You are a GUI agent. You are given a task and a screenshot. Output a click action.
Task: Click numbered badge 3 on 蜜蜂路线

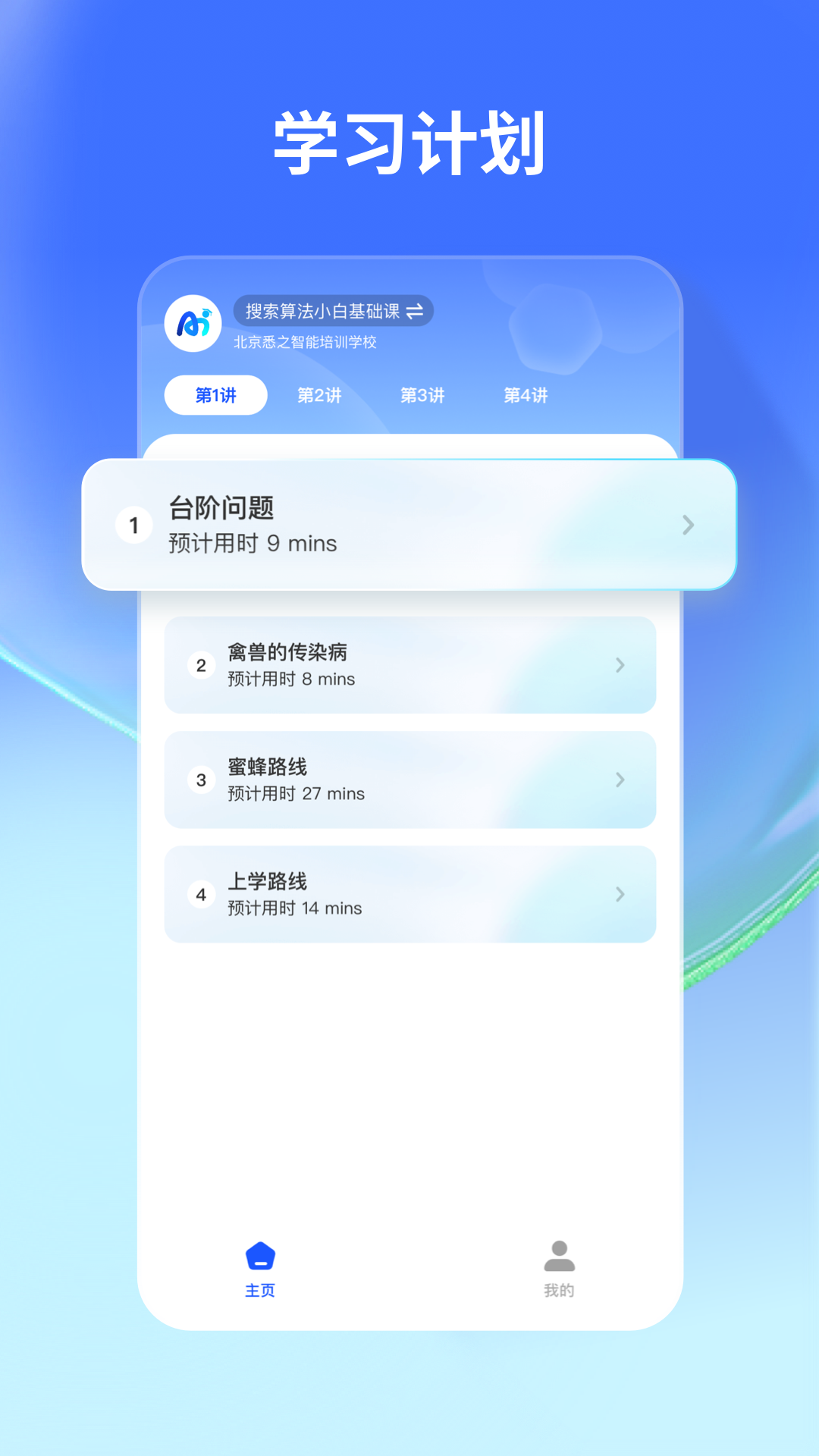201,780
